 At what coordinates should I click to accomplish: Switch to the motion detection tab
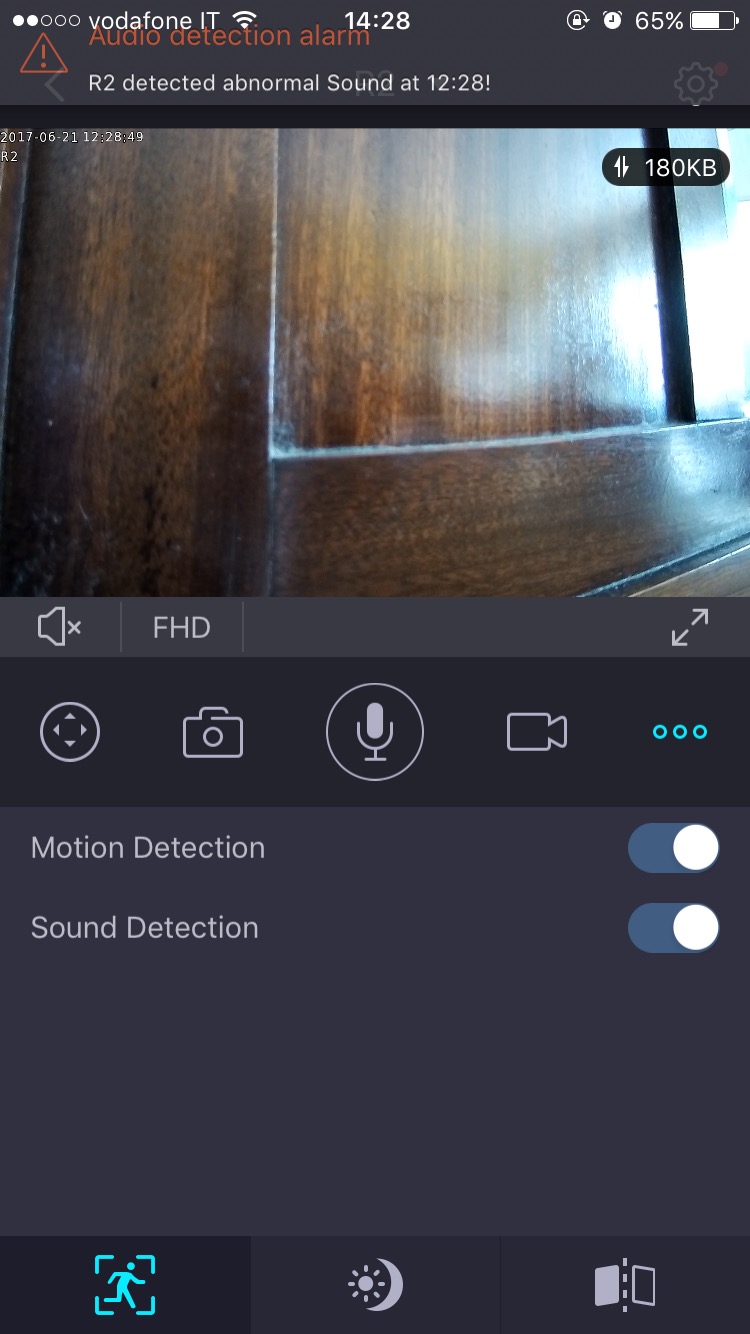[x=125, y=1284]
